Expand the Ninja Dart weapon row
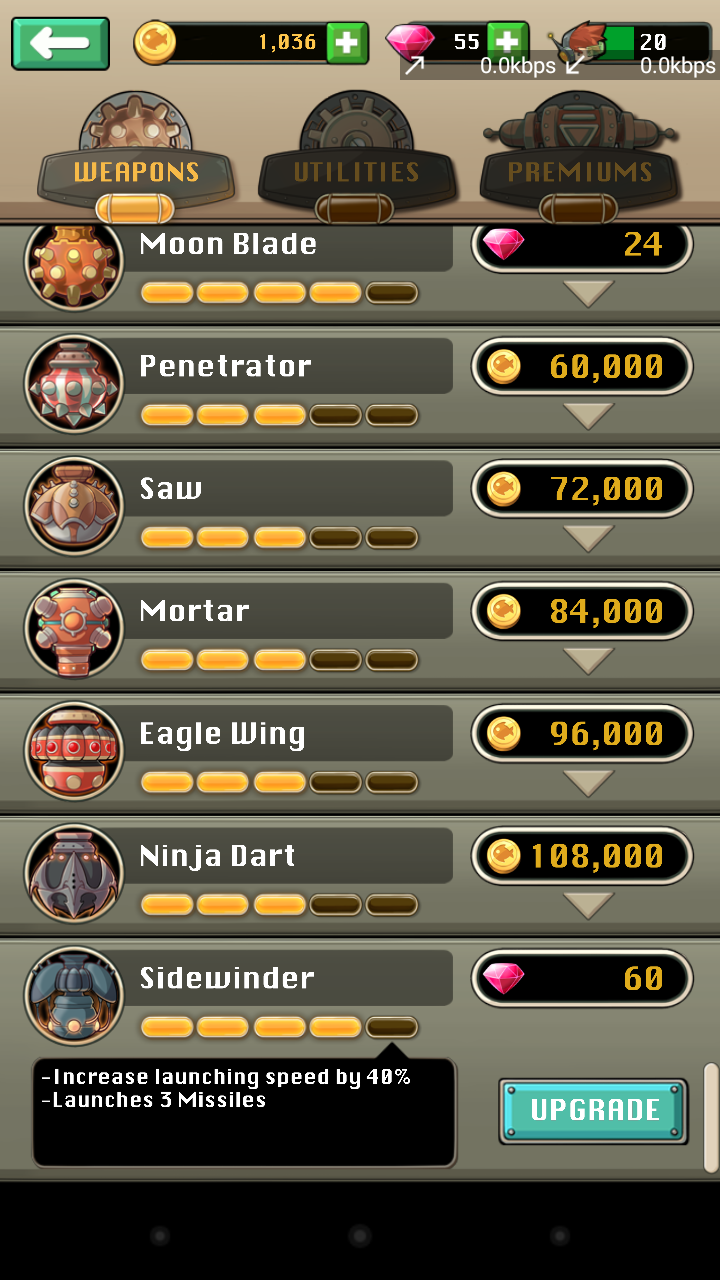Screen dimensions: 720x1280 point(587,905)
